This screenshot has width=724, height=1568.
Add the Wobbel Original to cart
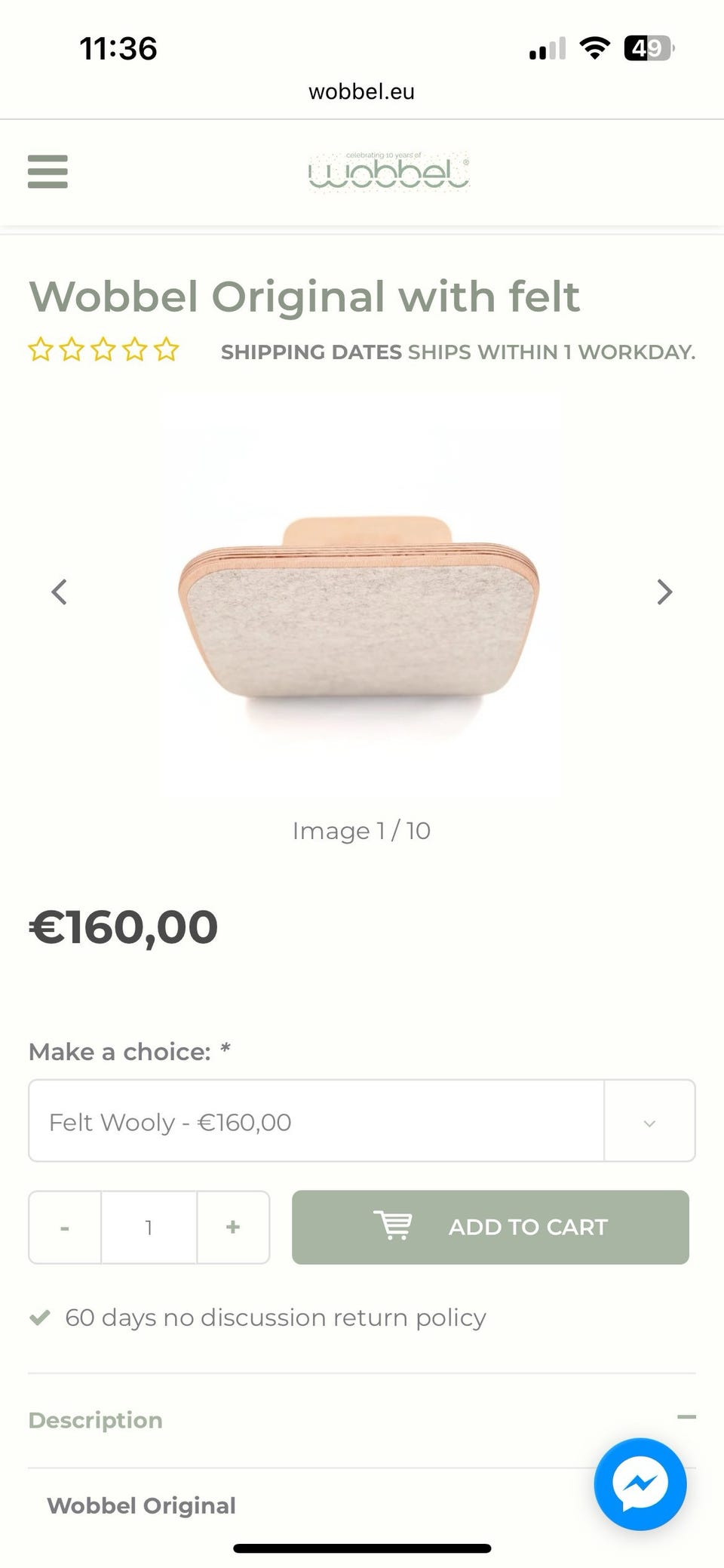490,1228
